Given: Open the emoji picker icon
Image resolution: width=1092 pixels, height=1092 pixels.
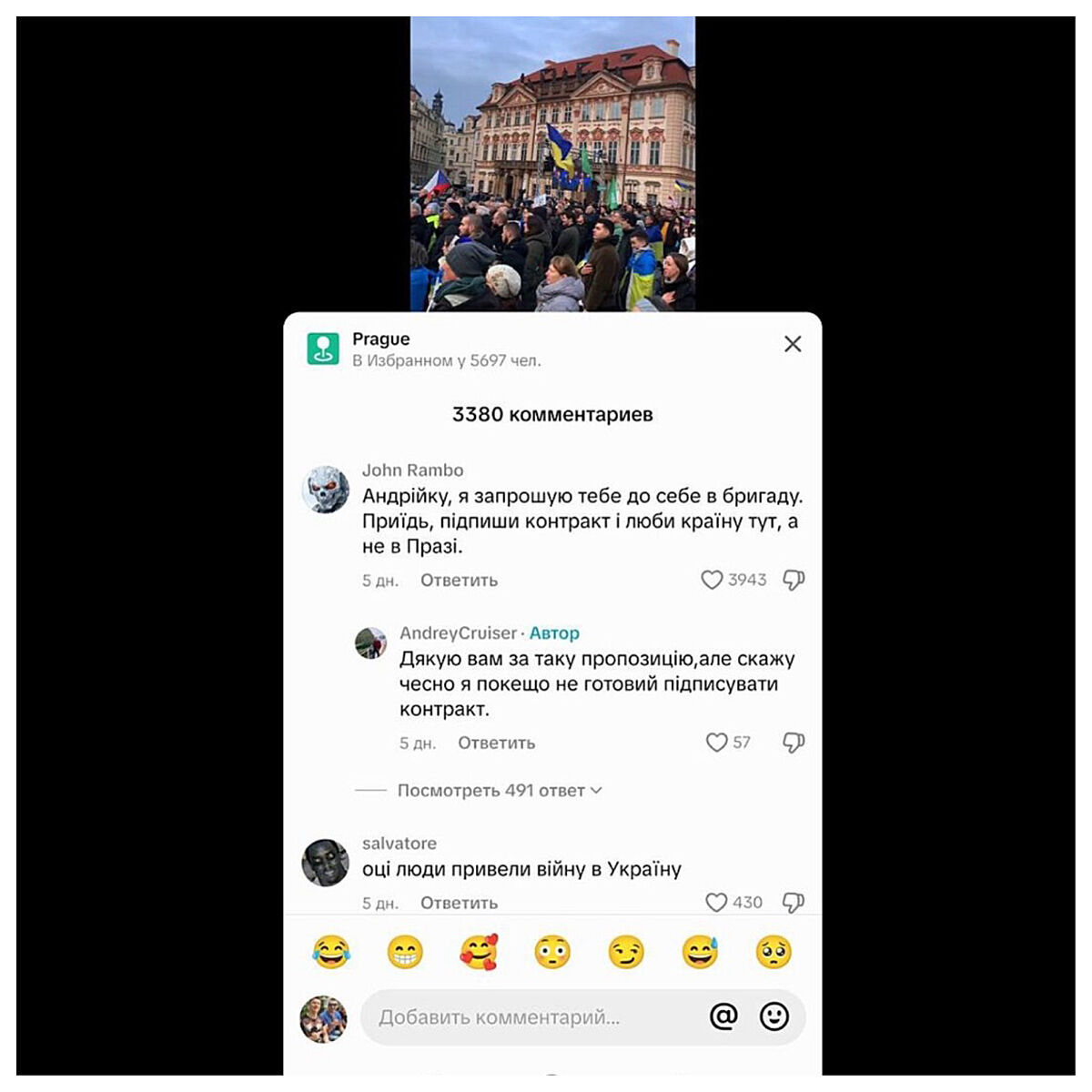Looking at the screenshot, I should pyautogui.click(x=774, y=1016).
